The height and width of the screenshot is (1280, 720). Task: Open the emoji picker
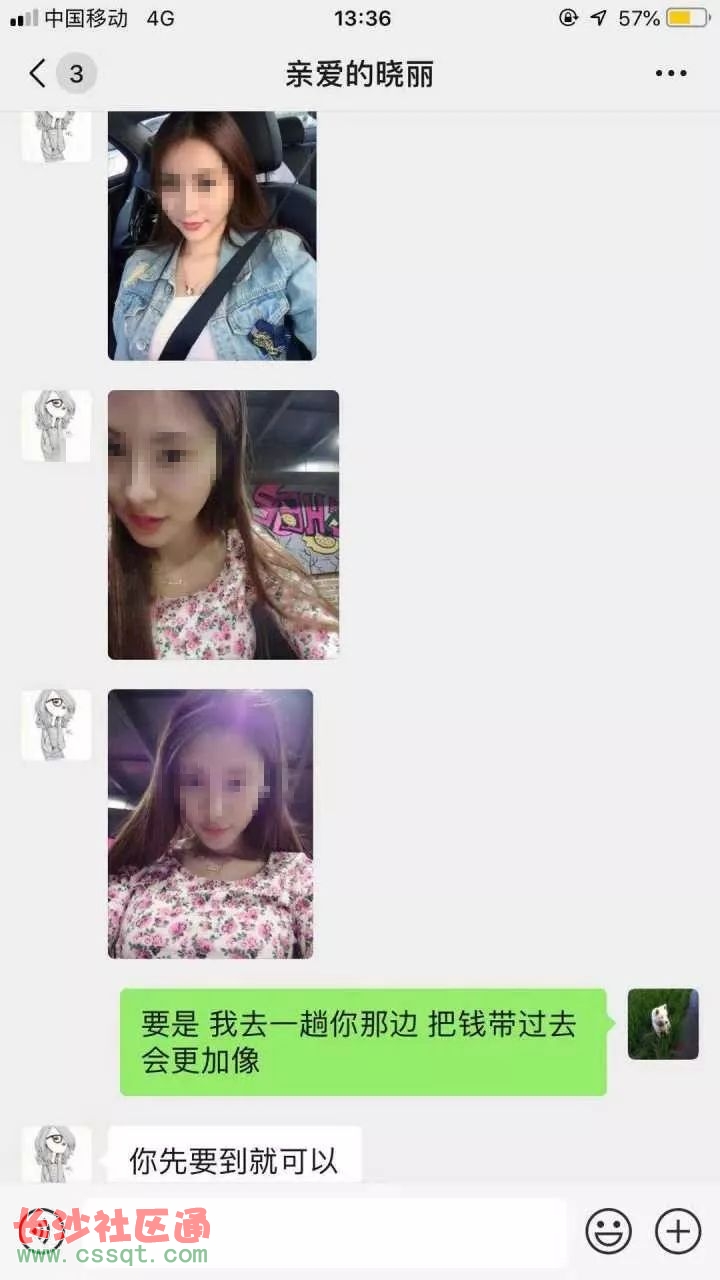point(608,1229)
